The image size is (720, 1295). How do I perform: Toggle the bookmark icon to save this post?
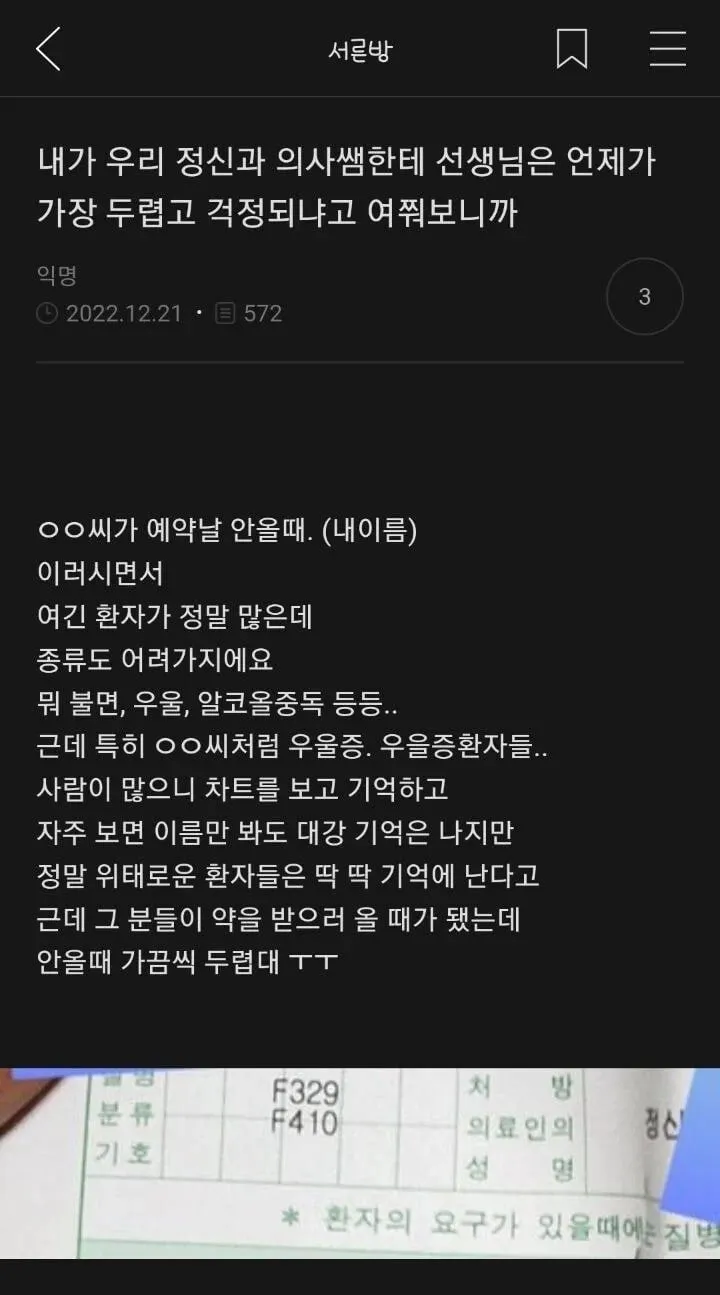click(571, 49)
